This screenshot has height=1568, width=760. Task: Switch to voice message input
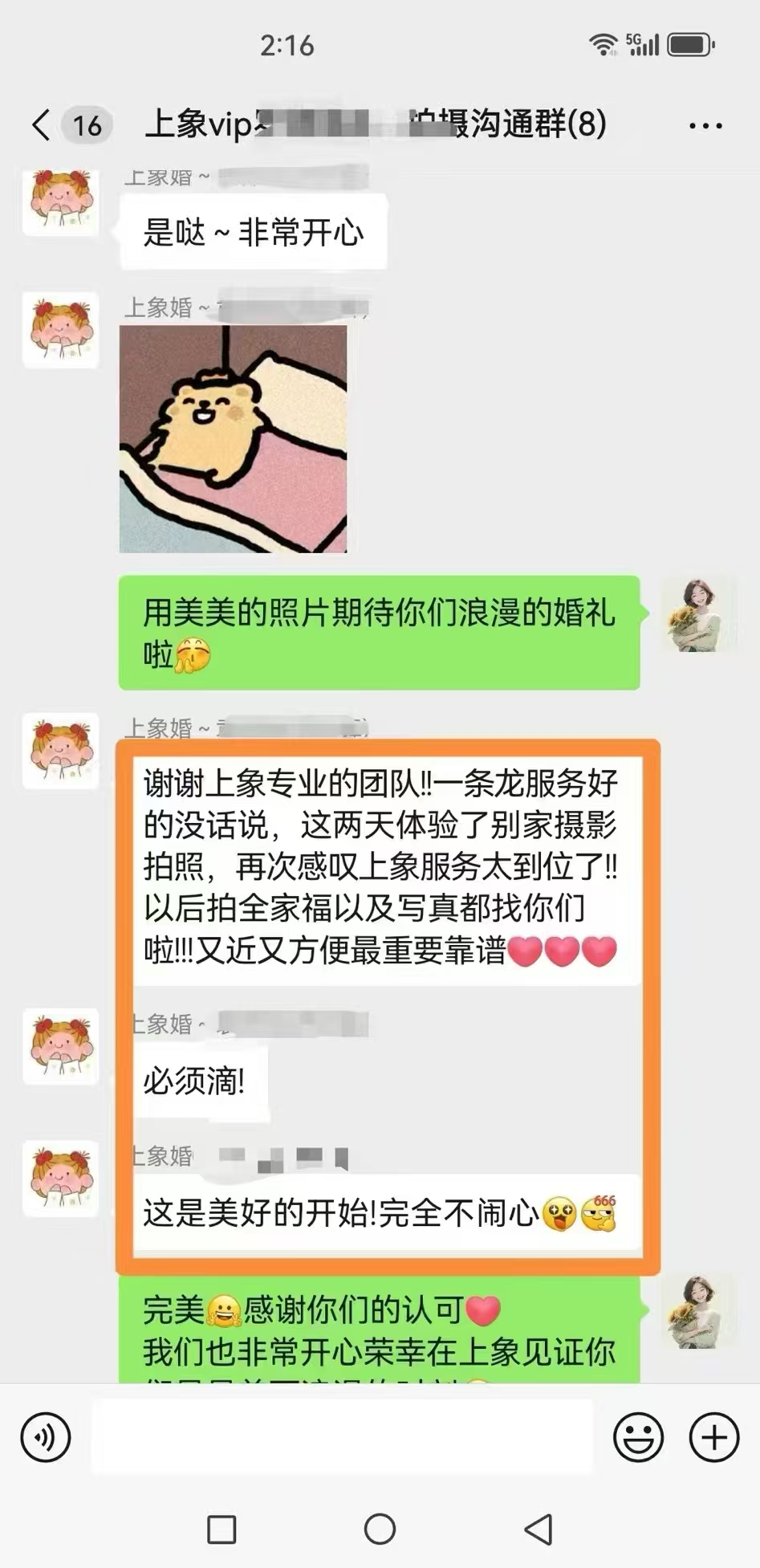coord(46,1437)
